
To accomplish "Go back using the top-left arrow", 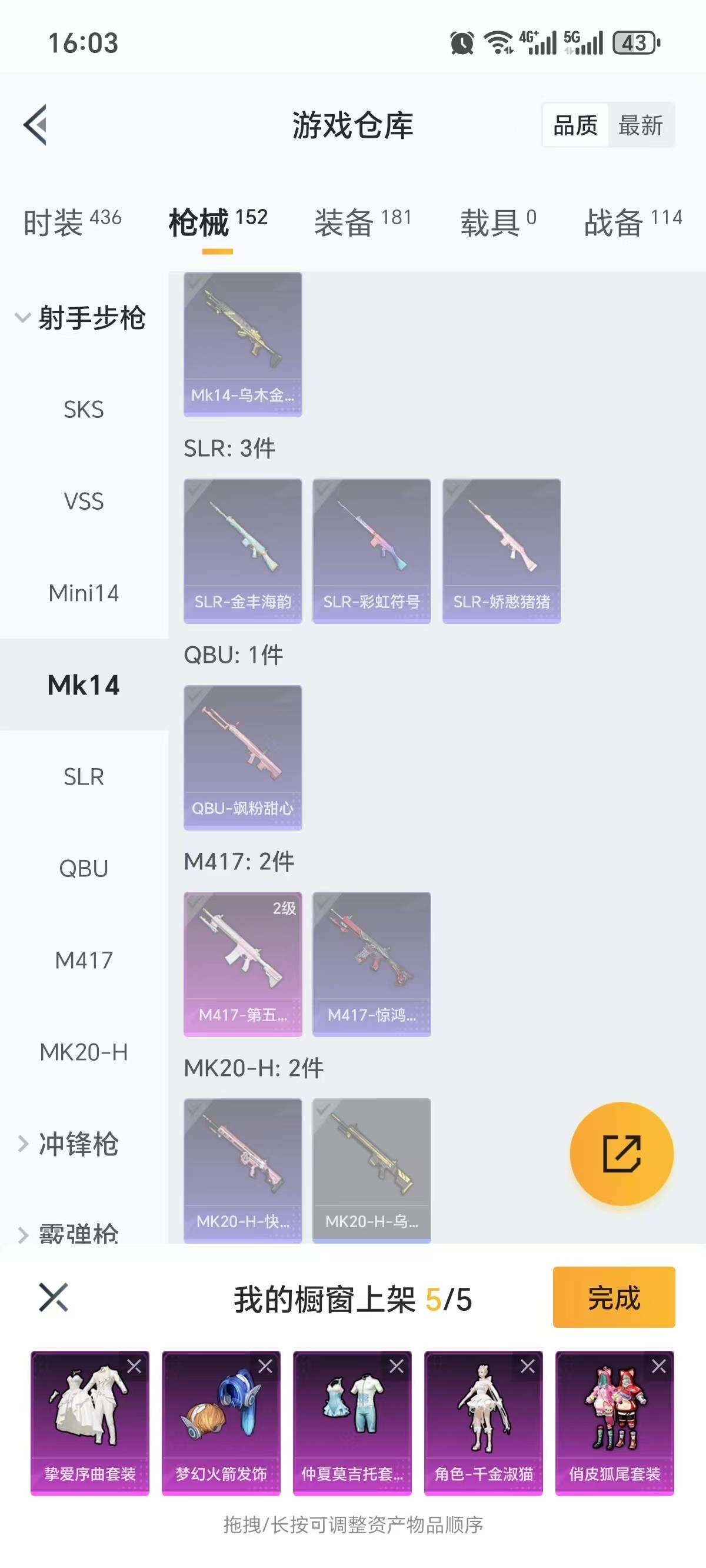I will (x=35, y=125).
